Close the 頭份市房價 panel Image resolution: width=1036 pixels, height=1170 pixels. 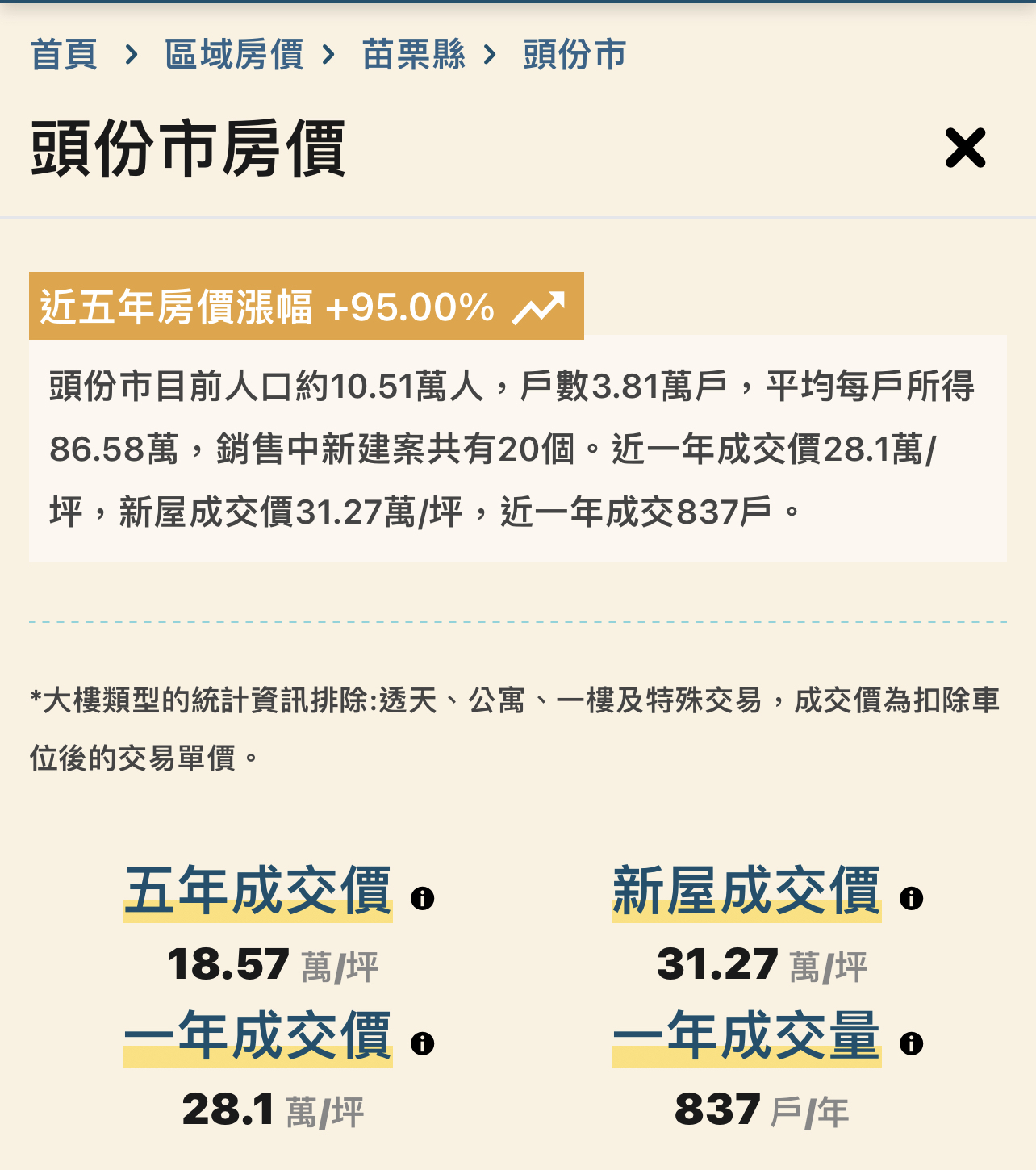(x=965, y=148)
